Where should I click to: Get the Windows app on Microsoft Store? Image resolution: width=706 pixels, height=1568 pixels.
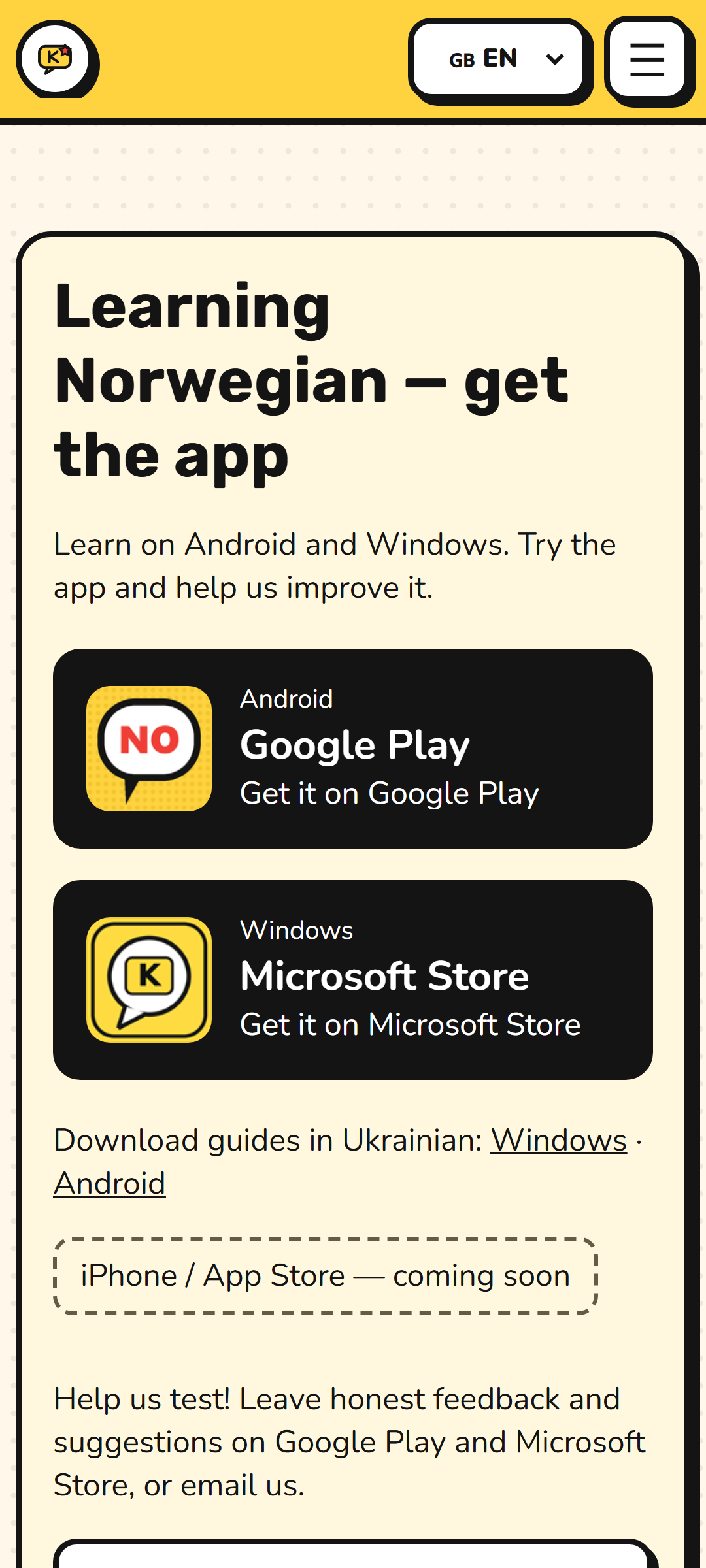click(353, 980)
